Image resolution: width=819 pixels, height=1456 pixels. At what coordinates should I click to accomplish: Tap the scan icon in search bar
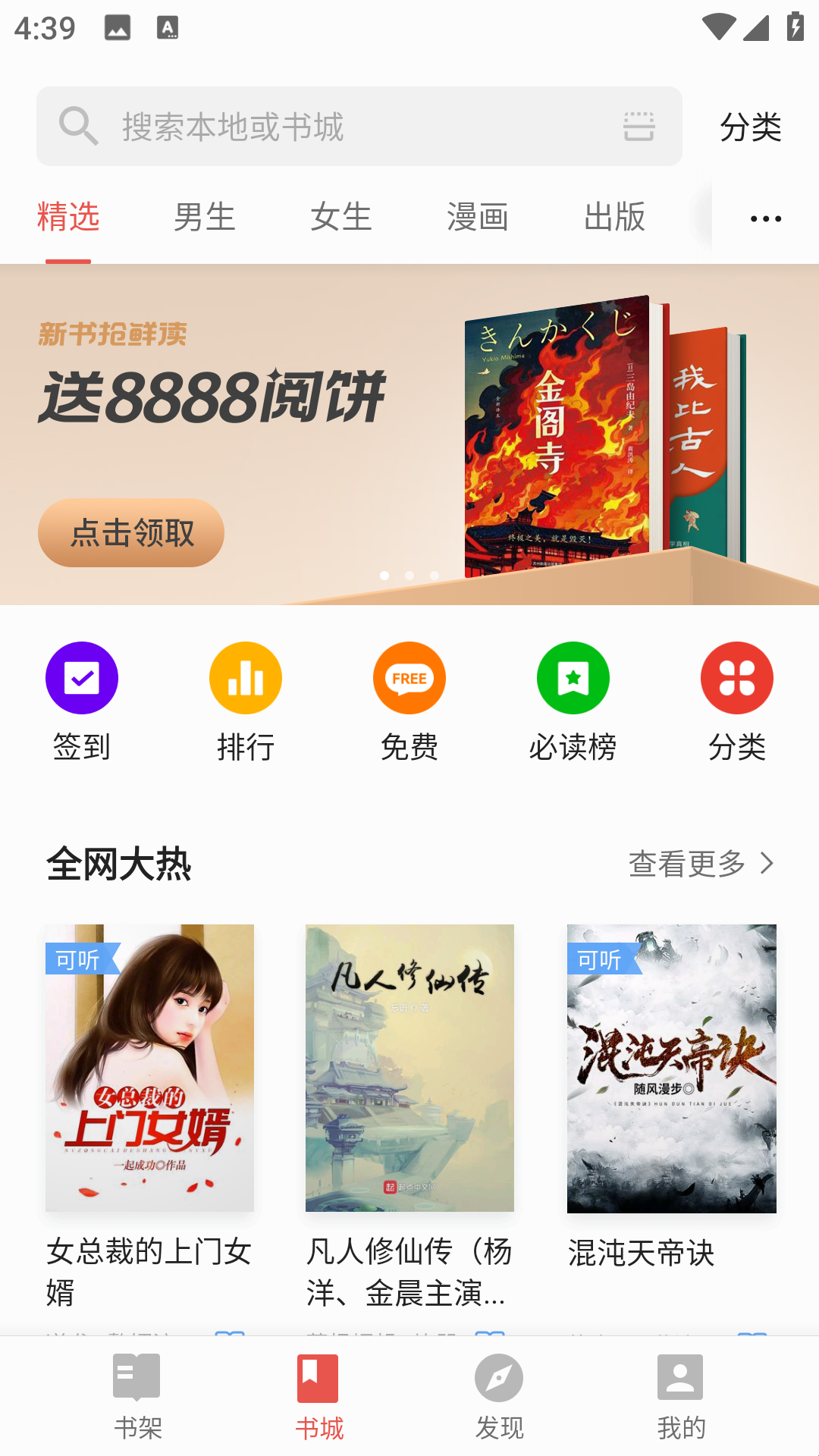pyautogui.click(x=639, y=127)
